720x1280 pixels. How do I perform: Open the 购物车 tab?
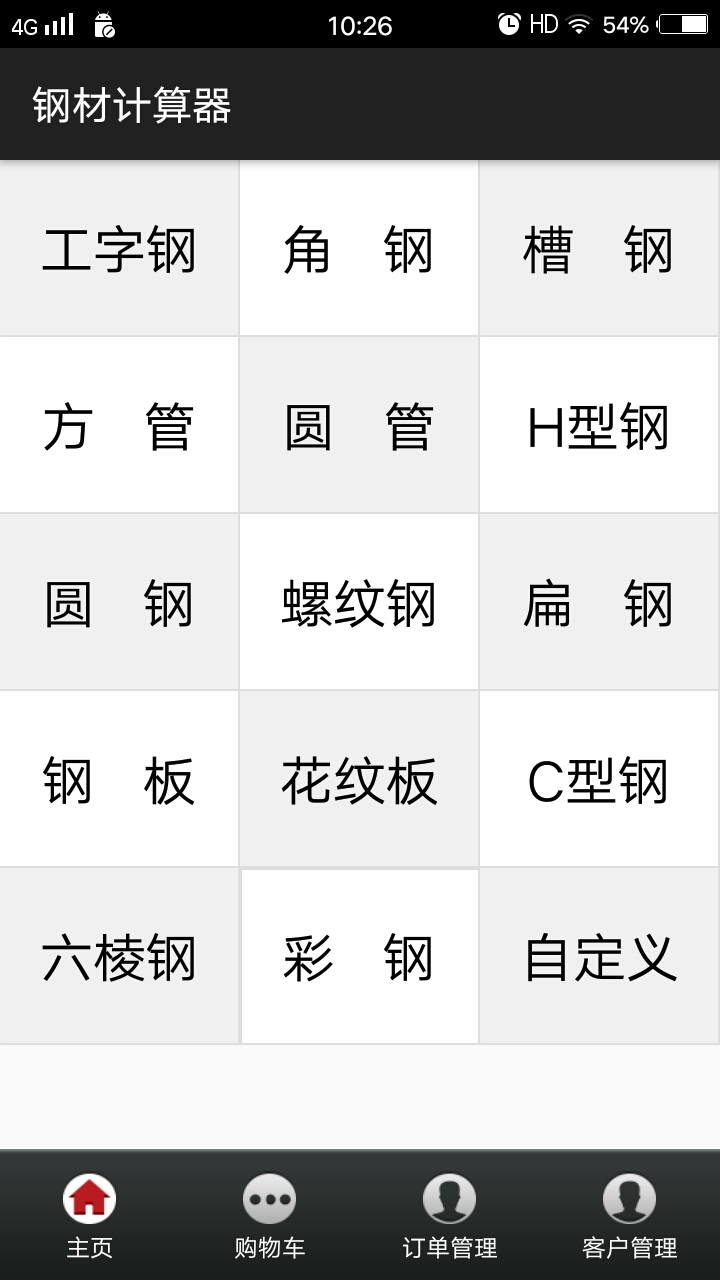(270, 1215)
